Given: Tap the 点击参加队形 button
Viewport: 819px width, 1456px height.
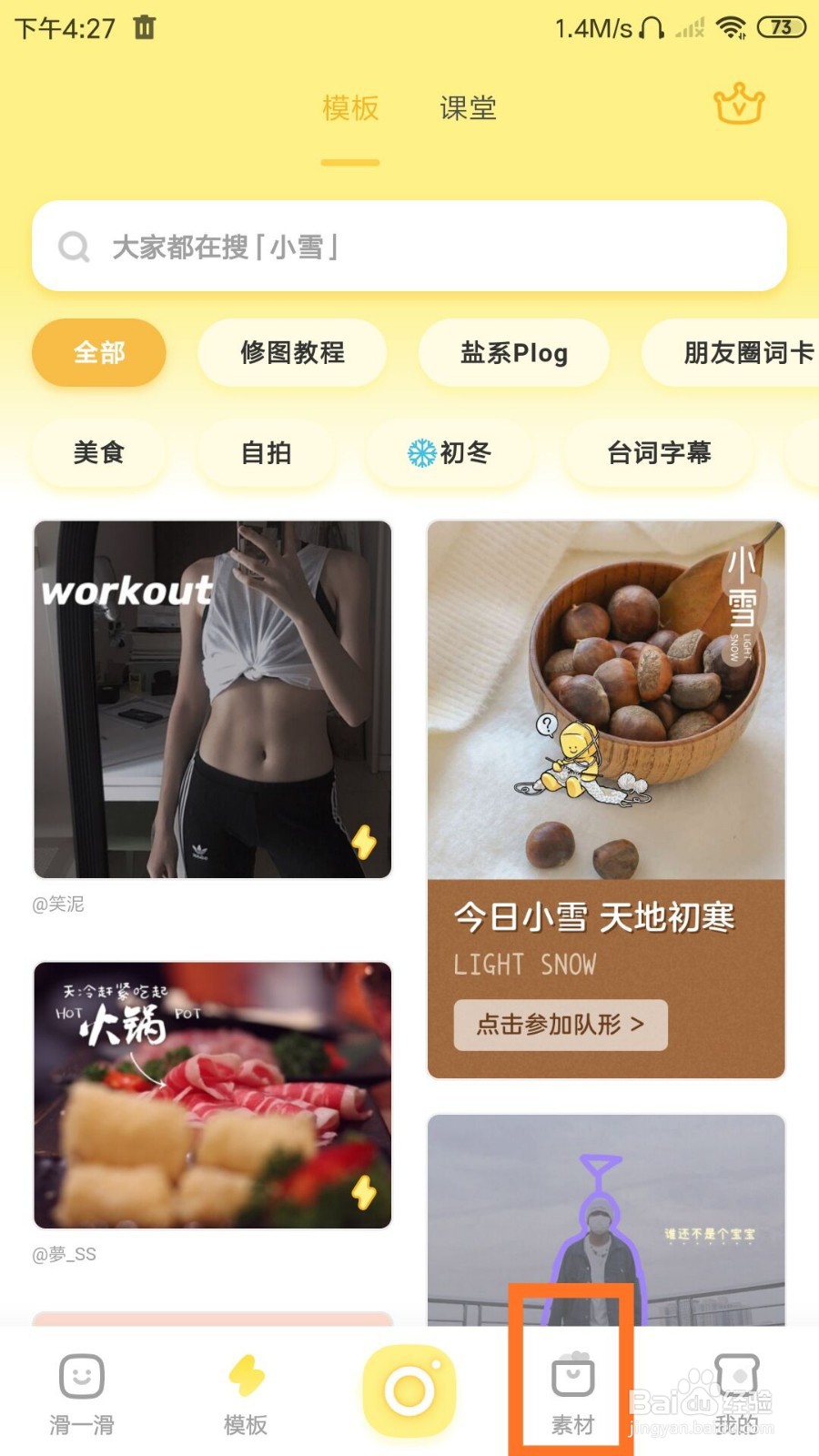Looking at the screenshot, I should (559, 1025).
